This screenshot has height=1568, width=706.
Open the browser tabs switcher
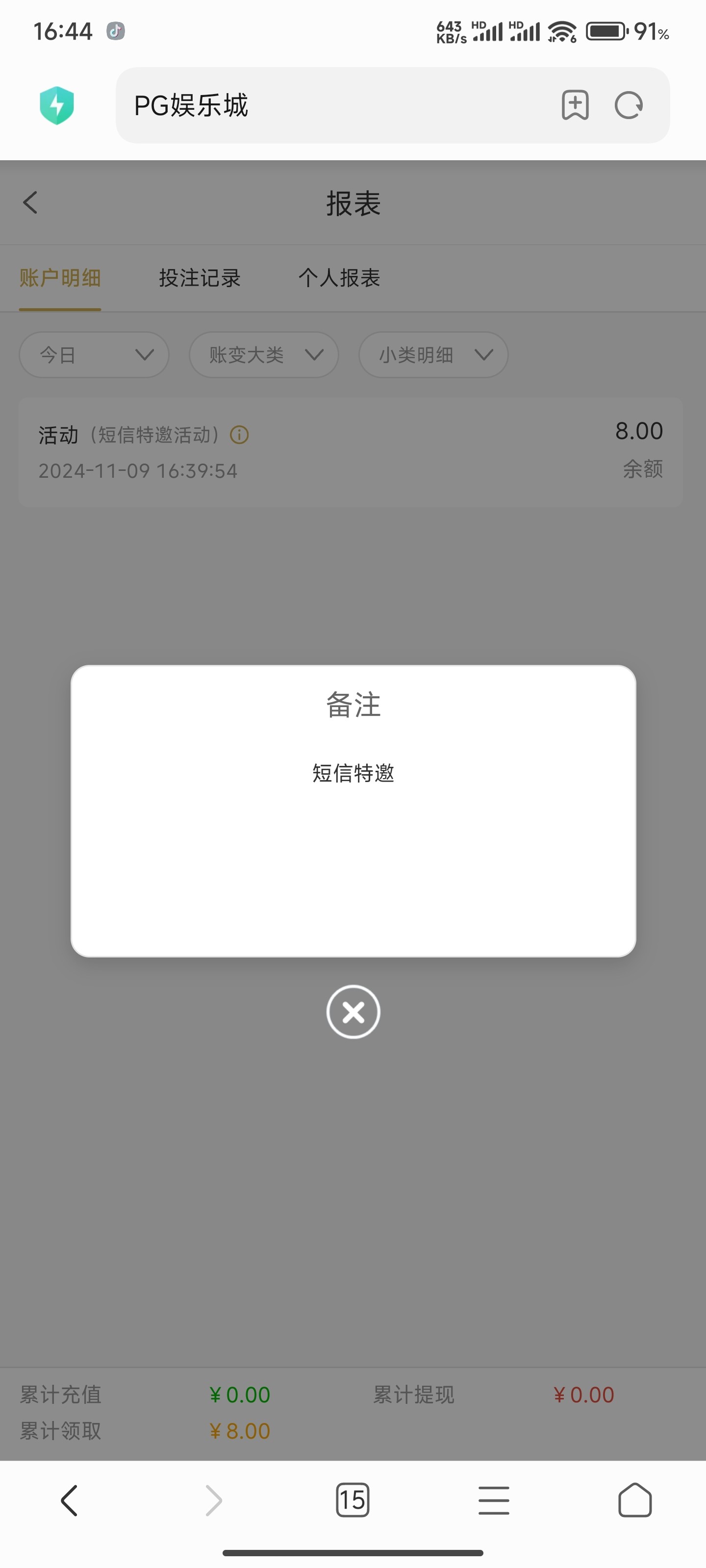(353, 1500)
